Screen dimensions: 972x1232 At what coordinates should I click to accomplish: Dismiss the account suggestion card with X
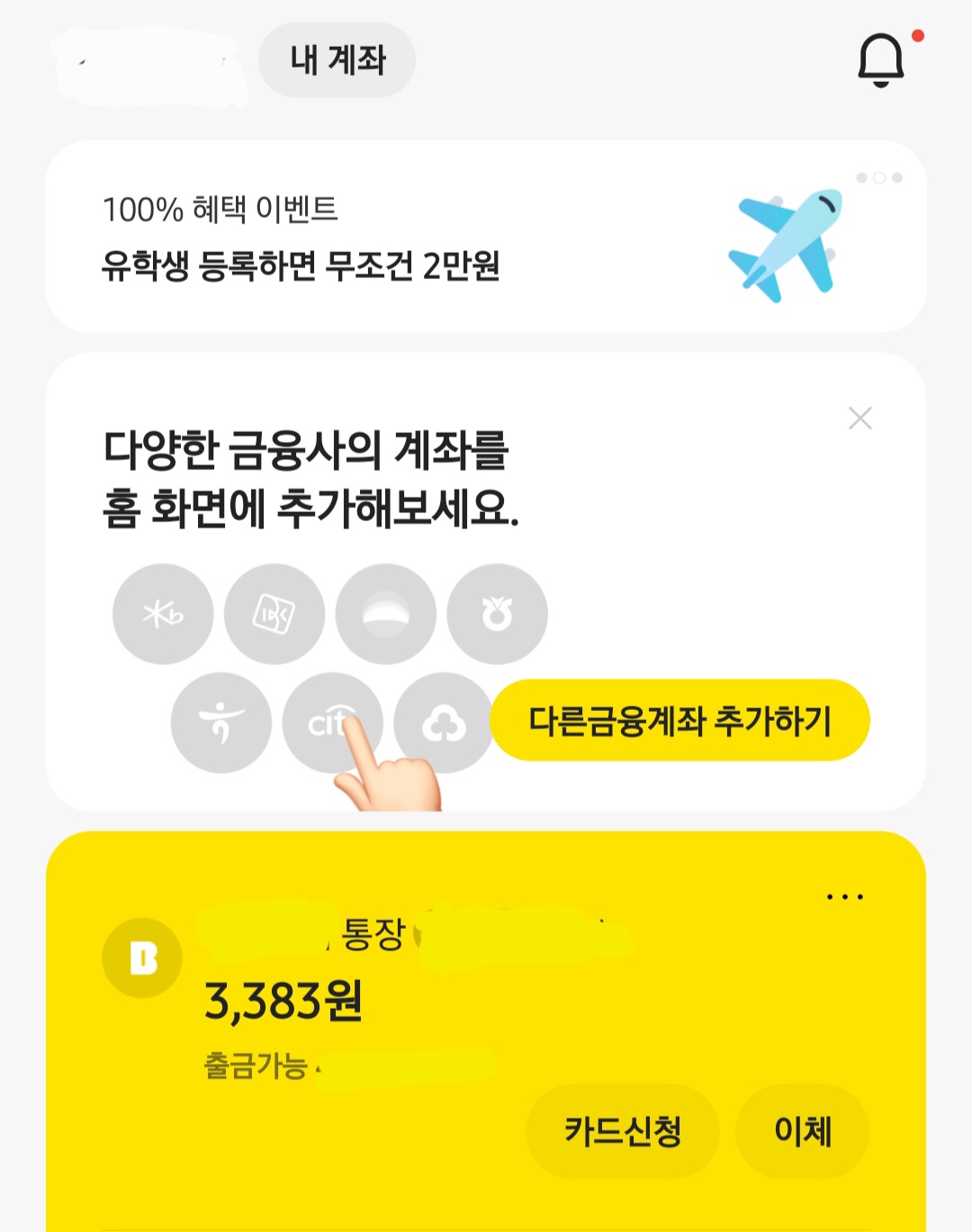860,417
